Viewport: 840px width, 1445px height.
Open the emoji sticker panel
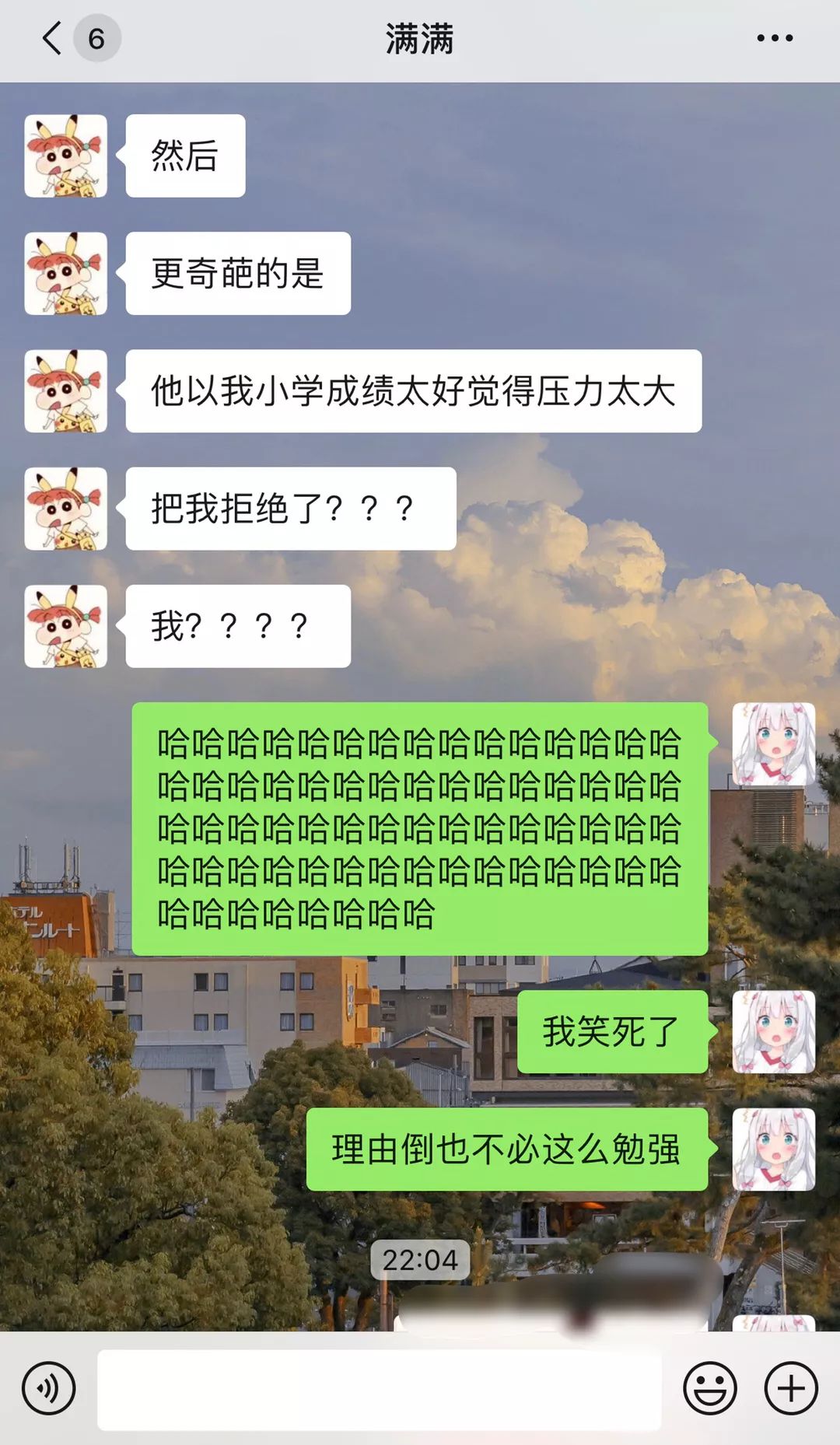pos(709,1388)
